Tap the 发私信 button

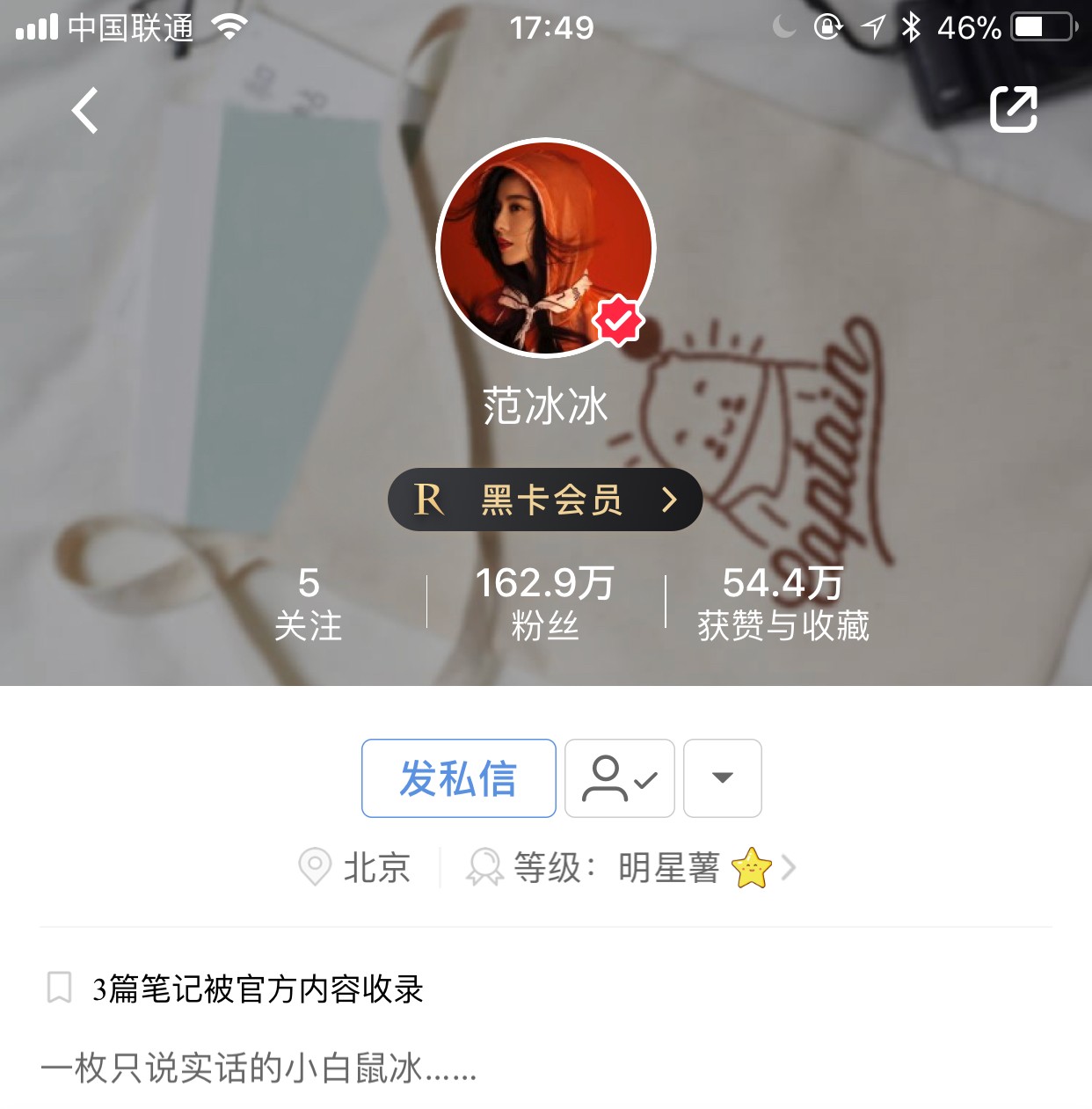coord(458,777)
